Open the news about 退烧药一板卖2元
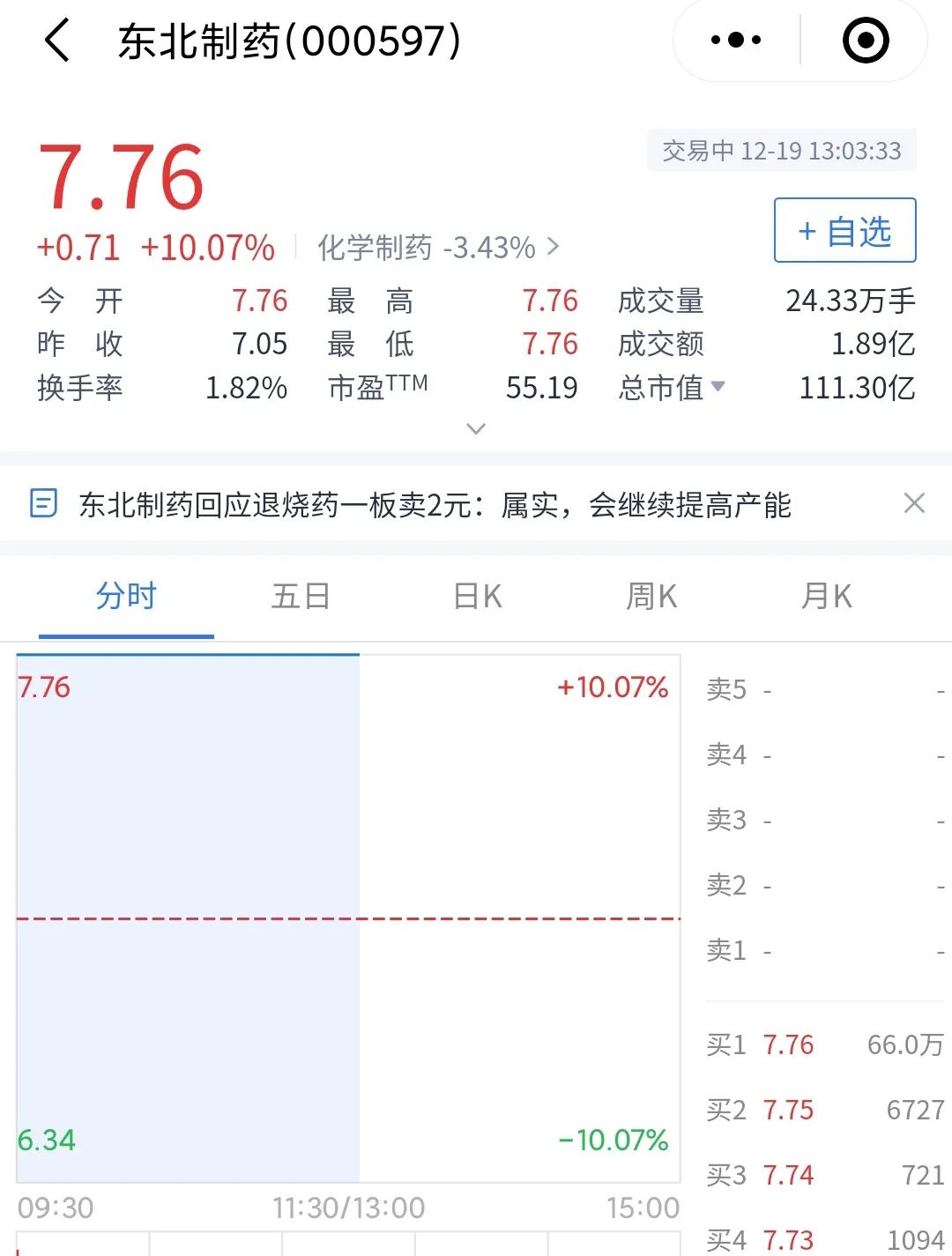Screen dimensions: 952x1256 435,505
